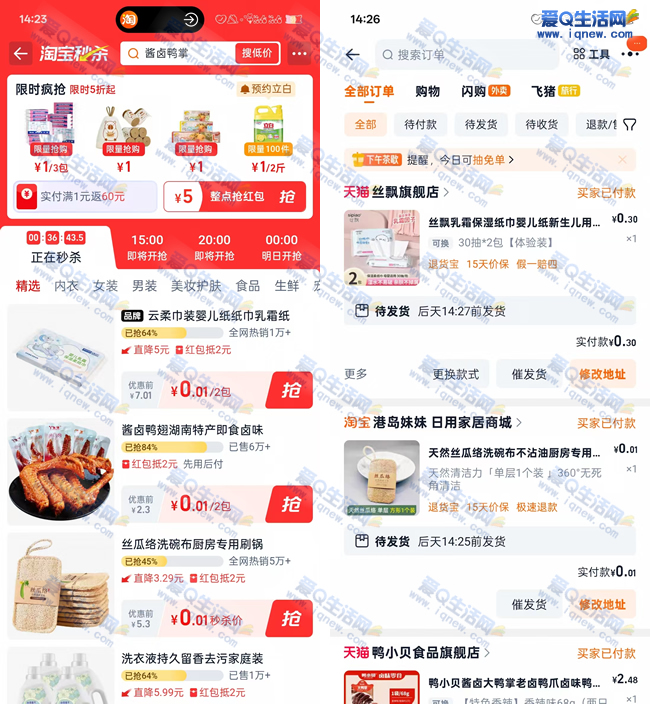The image size is (650, 704).
Task: Select the 15:00 即将开抢 time slot
Action: [x=147, y=247]
